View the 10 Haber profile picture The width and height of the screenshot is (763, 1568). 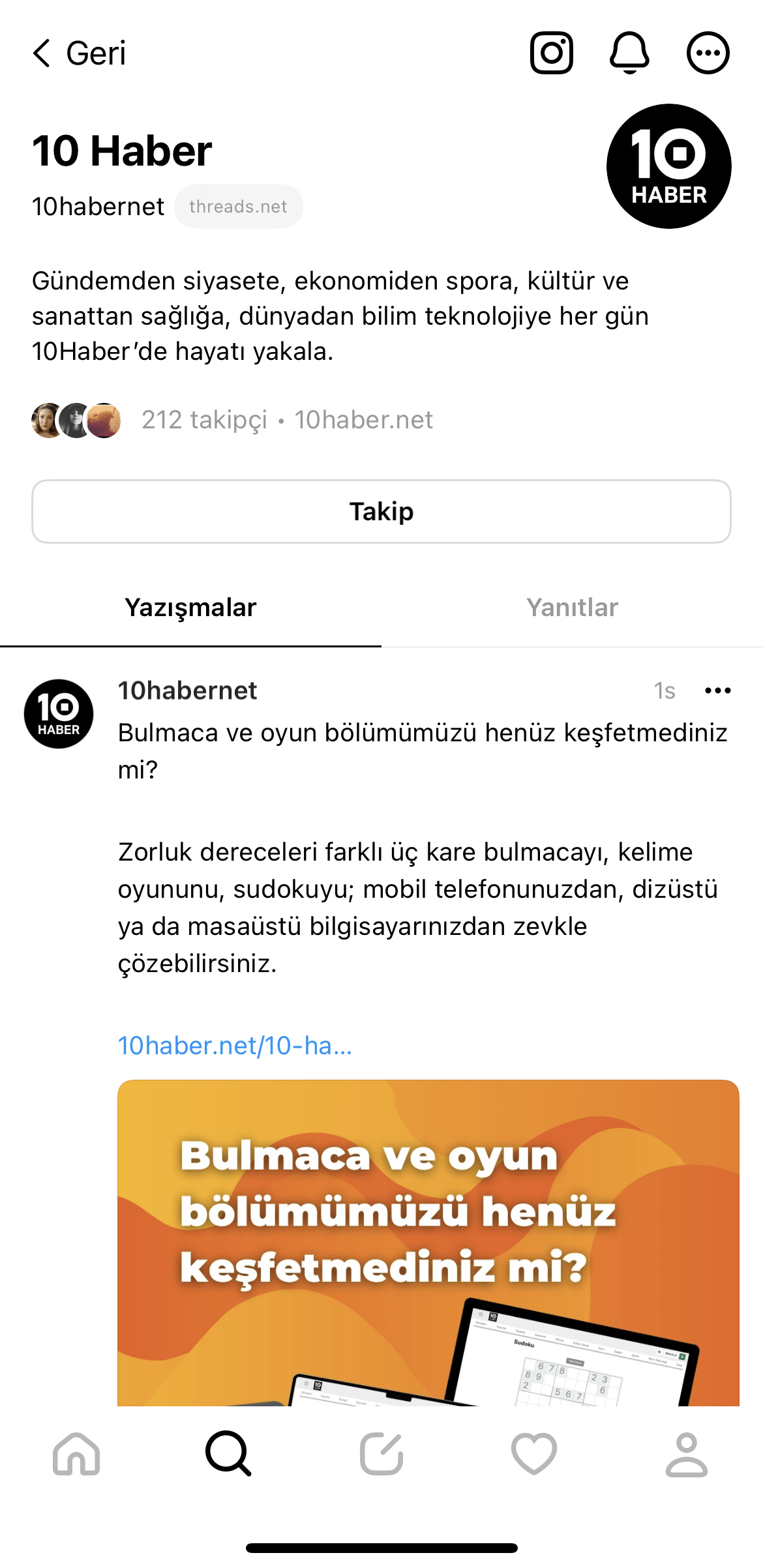(x=668, y=166)
